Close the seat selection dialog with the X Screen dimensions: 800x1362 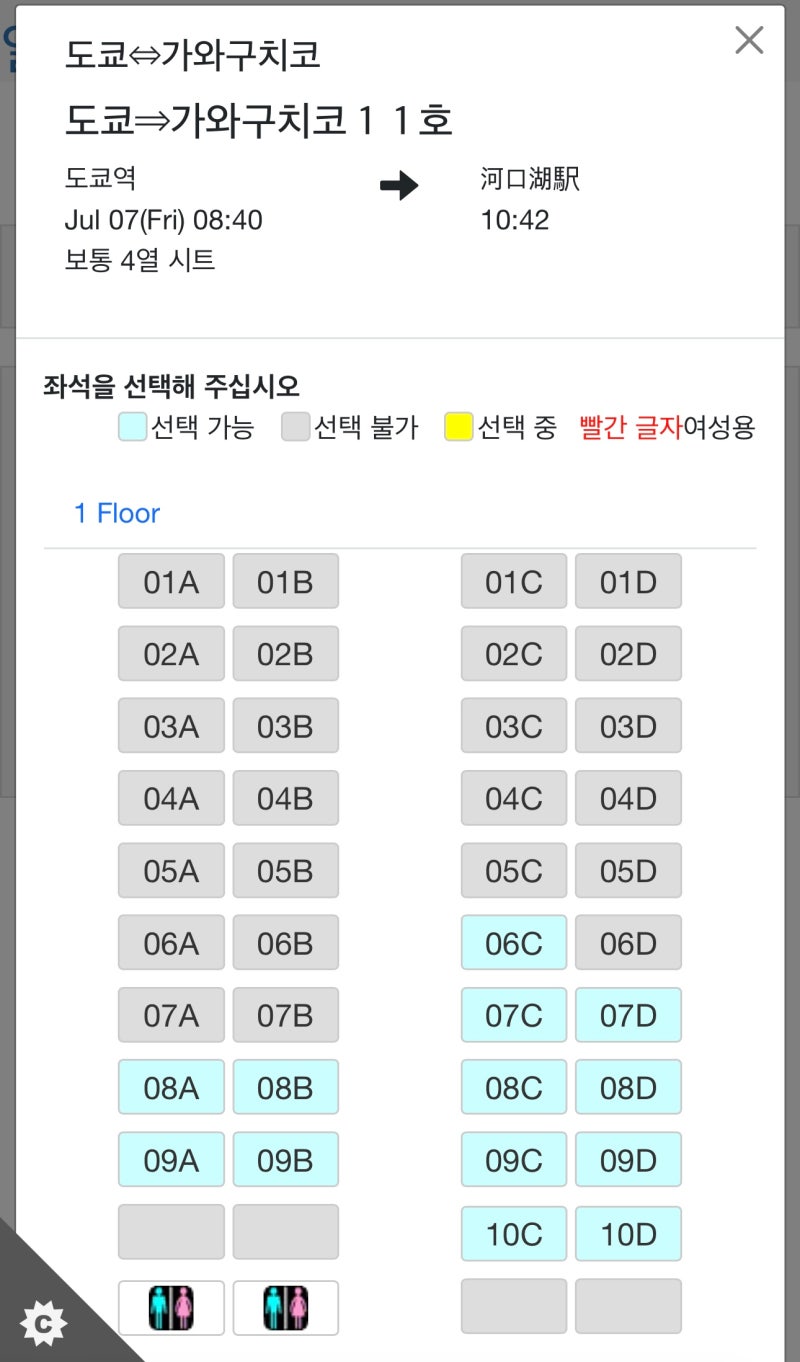click(749, 41)
